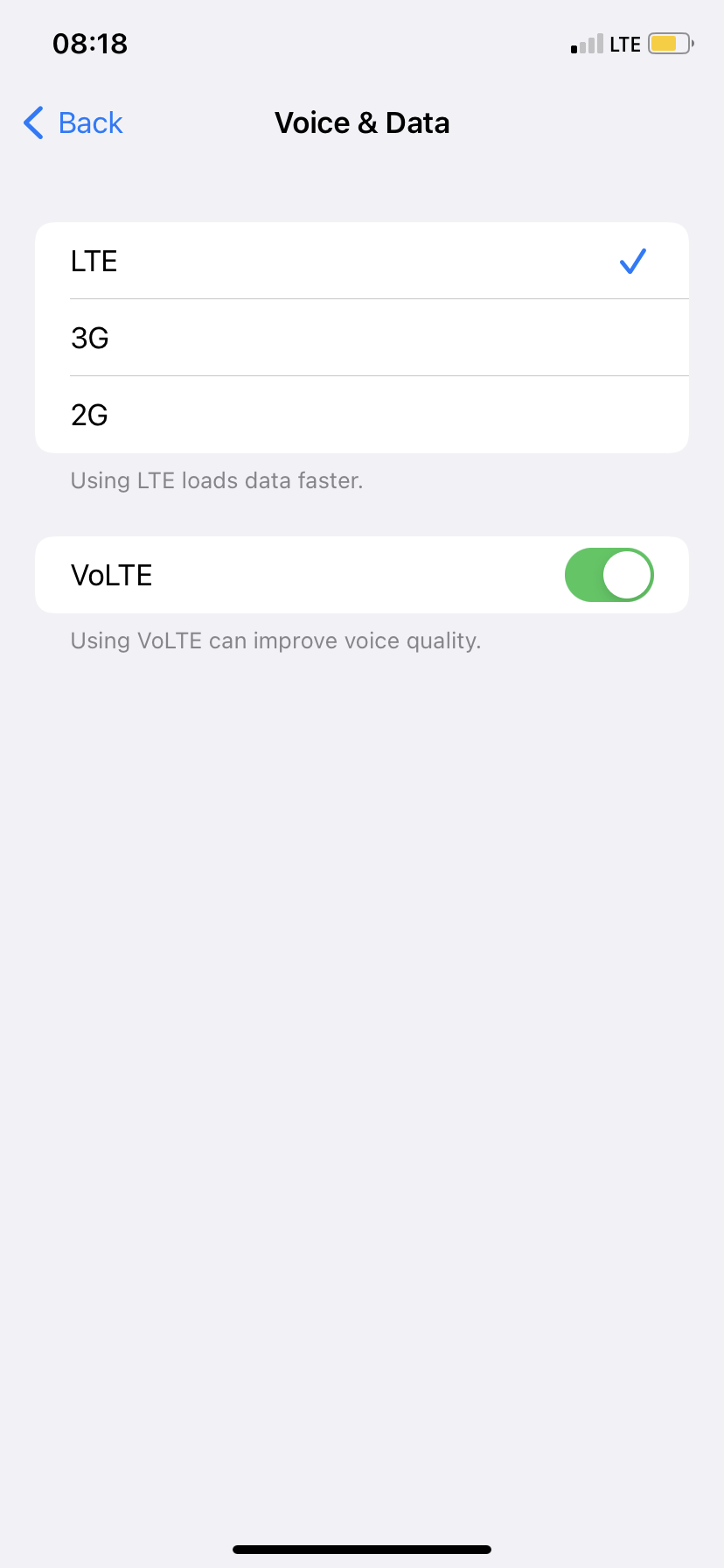This screenshot has height=1568, width=724.
Task: Choose 3G for voice and data
Action: (361, 338)
